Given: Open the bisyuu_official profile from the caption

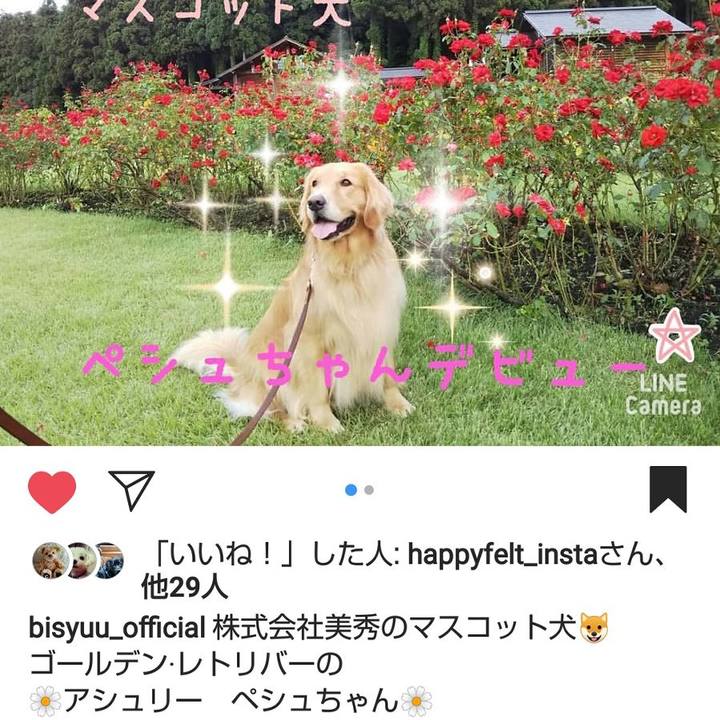Looking at the screenshot, I should [x=118, y=629].
